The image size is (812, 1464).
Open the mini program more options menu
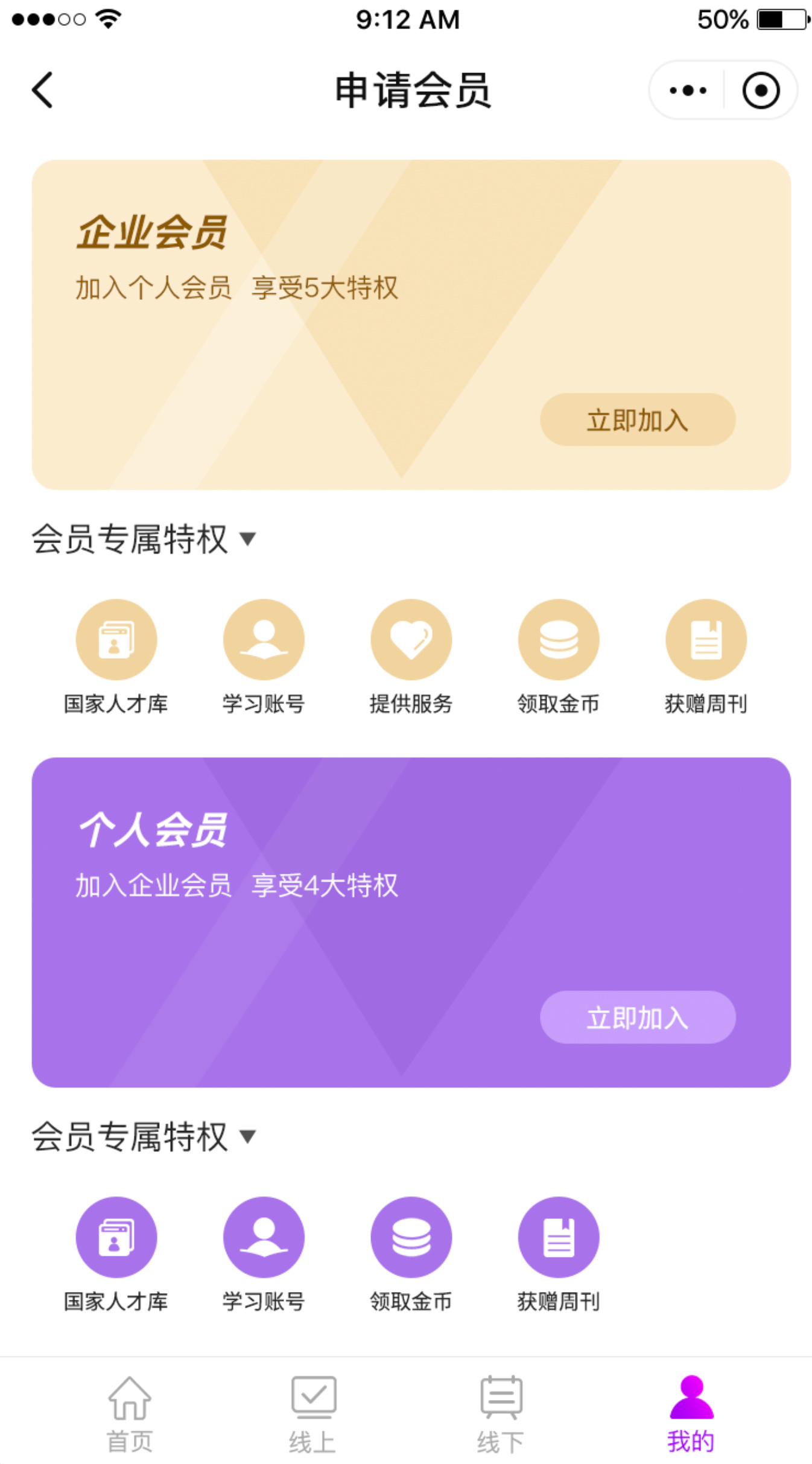coord(688,91)
